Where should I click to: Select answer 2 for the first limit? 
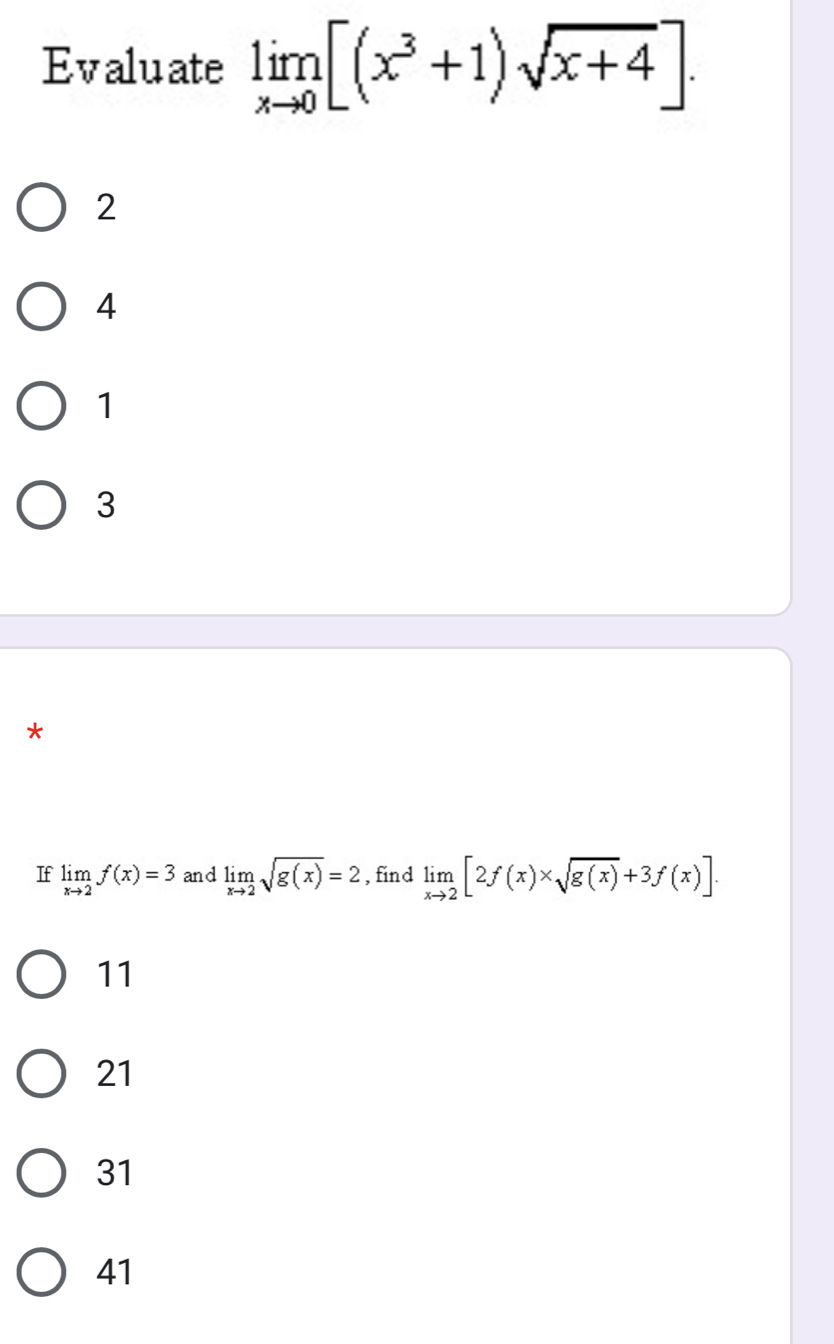tap(41, 208)
